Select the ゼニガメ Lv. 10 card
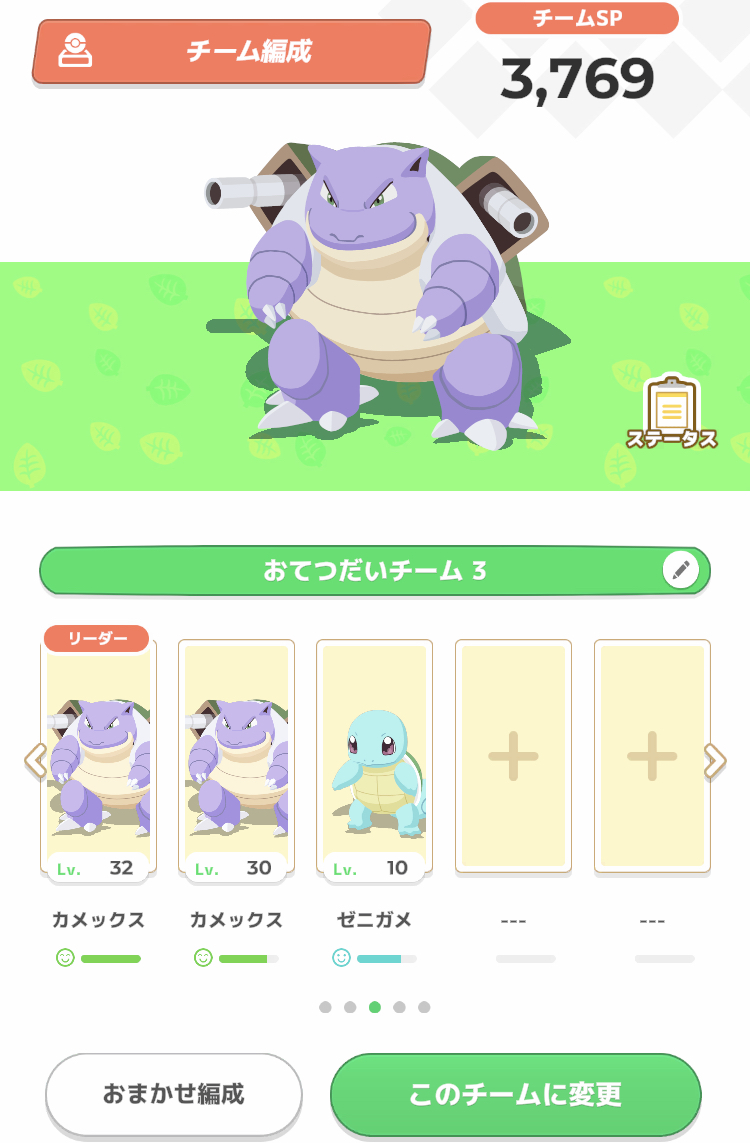The image size is (750, 1143). coord(374,757)
